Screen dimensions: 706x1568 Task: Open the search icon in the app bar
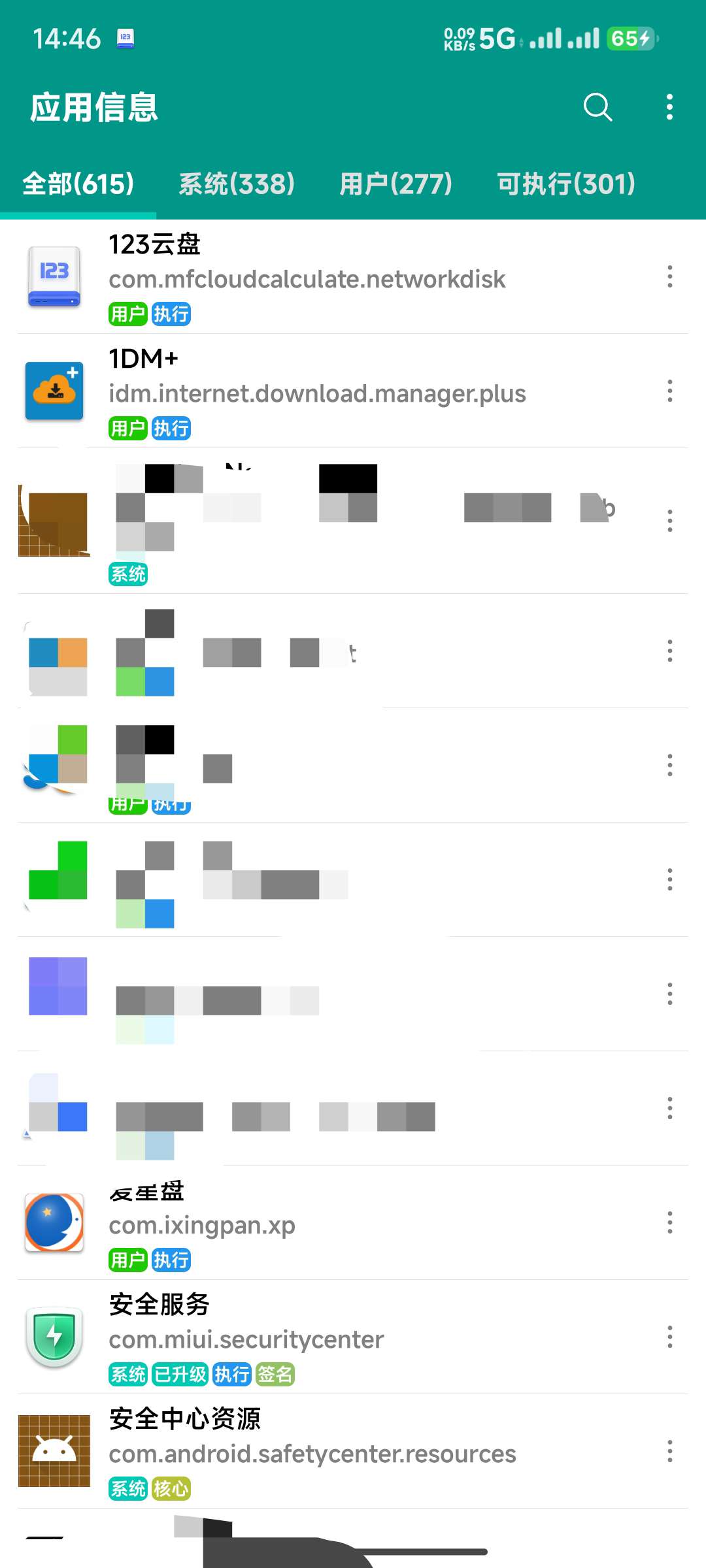coord(597,107)
